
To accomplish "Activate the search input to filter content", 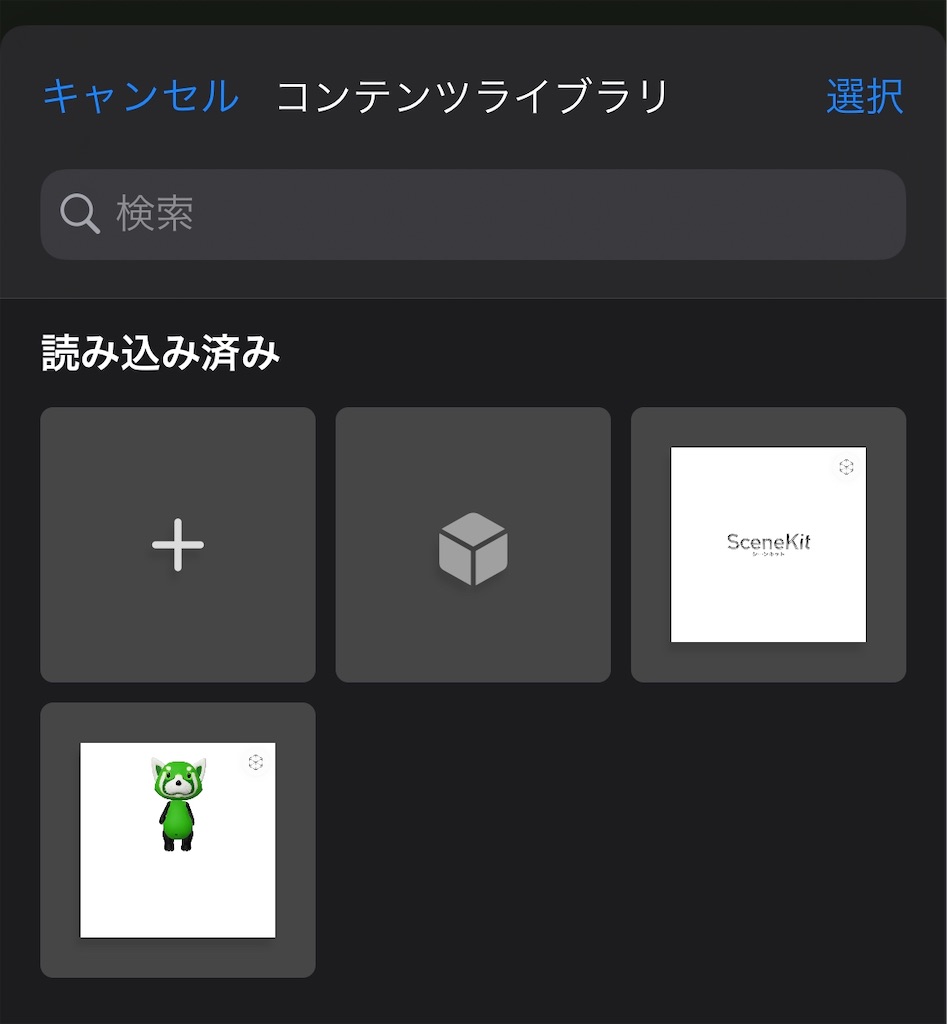I will pyautogui.click(x=474, y=213).
